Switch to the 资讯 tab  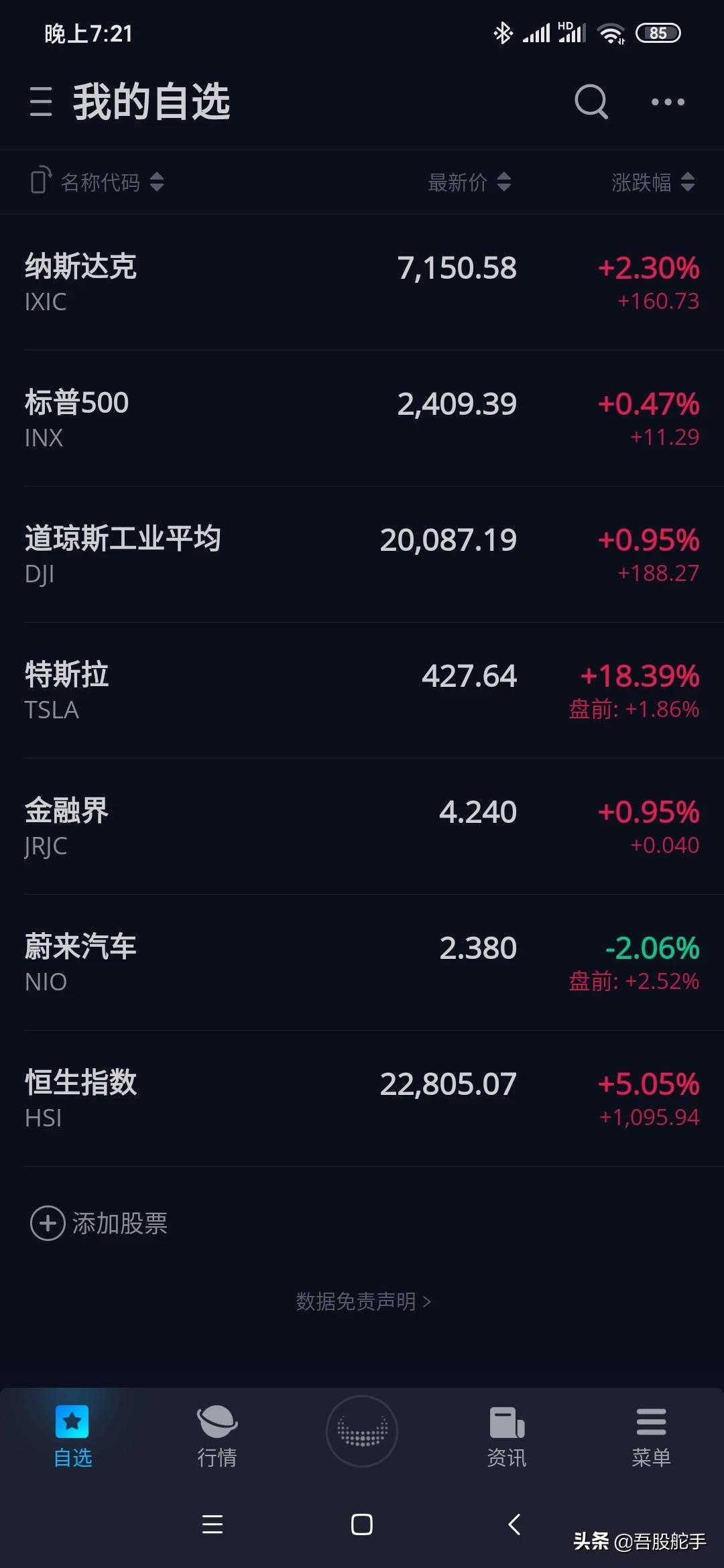(x=507, y=1436)
